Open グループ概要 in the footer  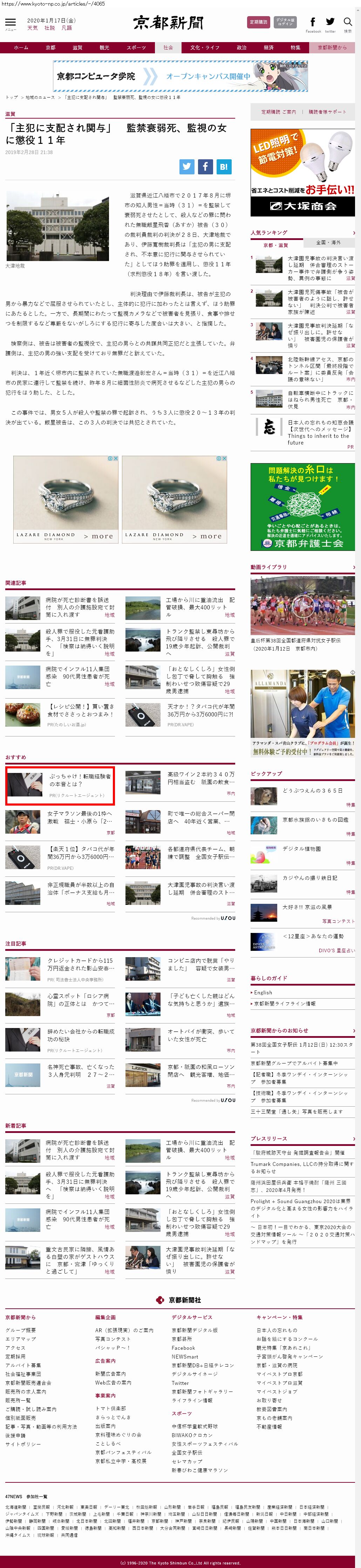[21, 1330]
